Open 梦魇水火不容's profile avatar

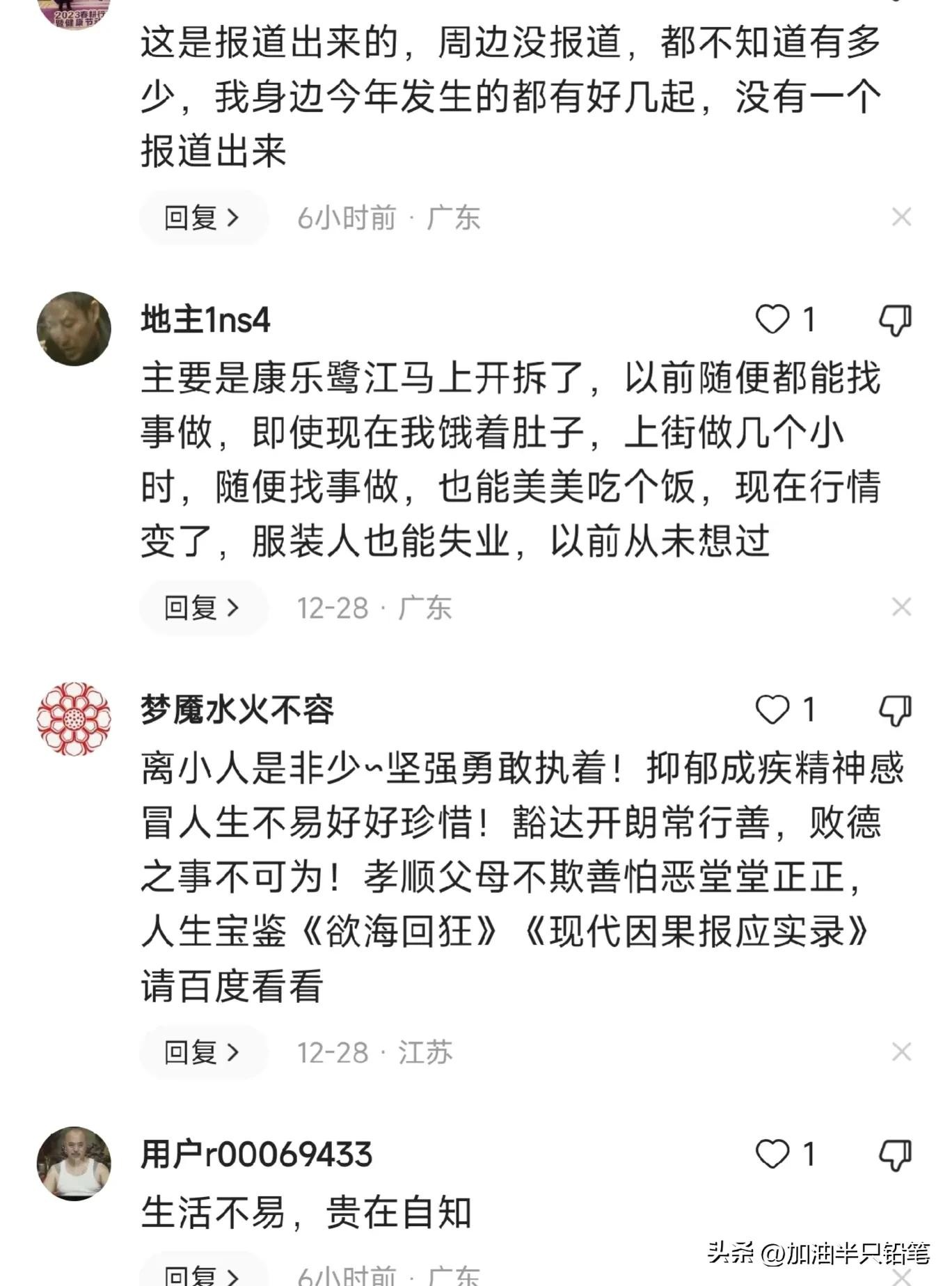pyautogui.click(x=74, y=719)
